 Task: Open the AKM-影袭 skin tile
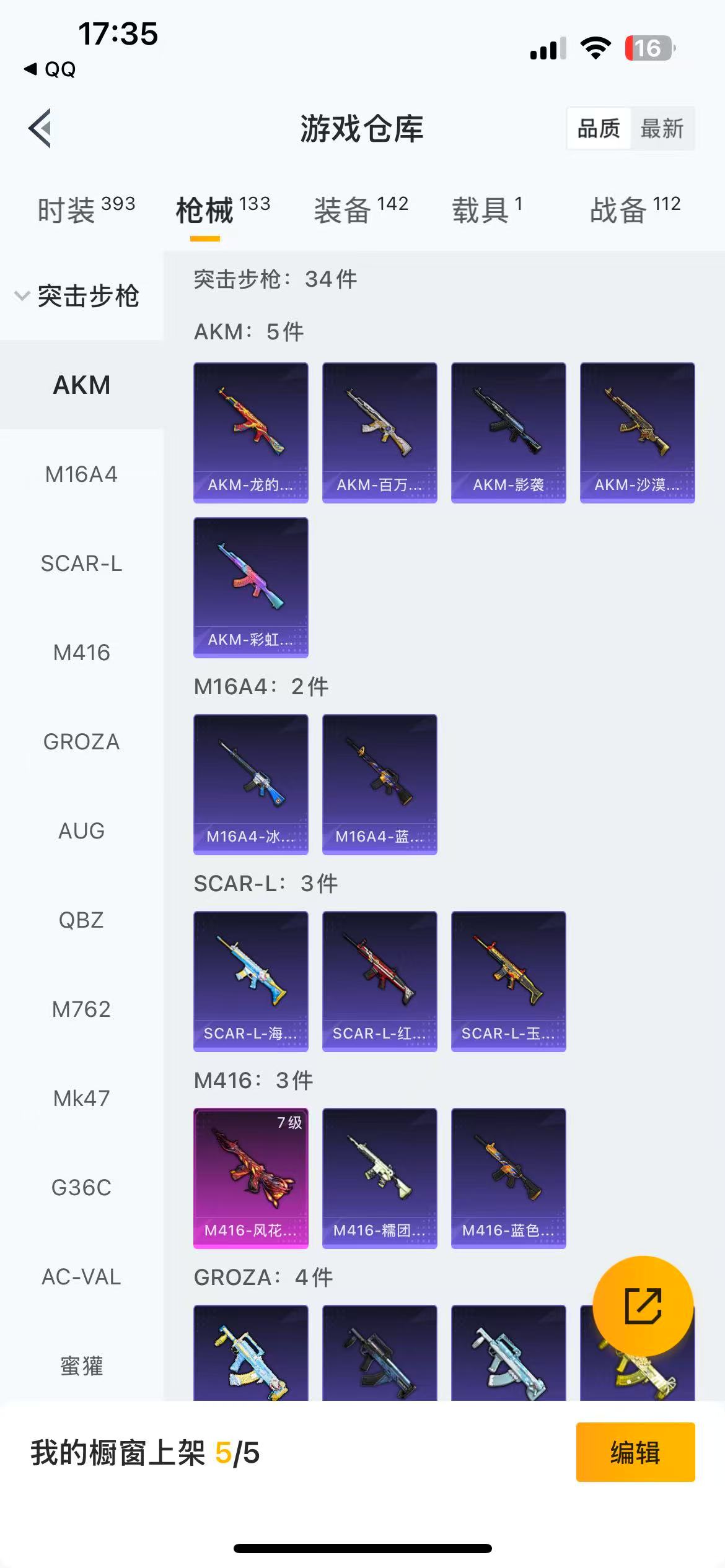pyautogui.click(x=508, y=432)
